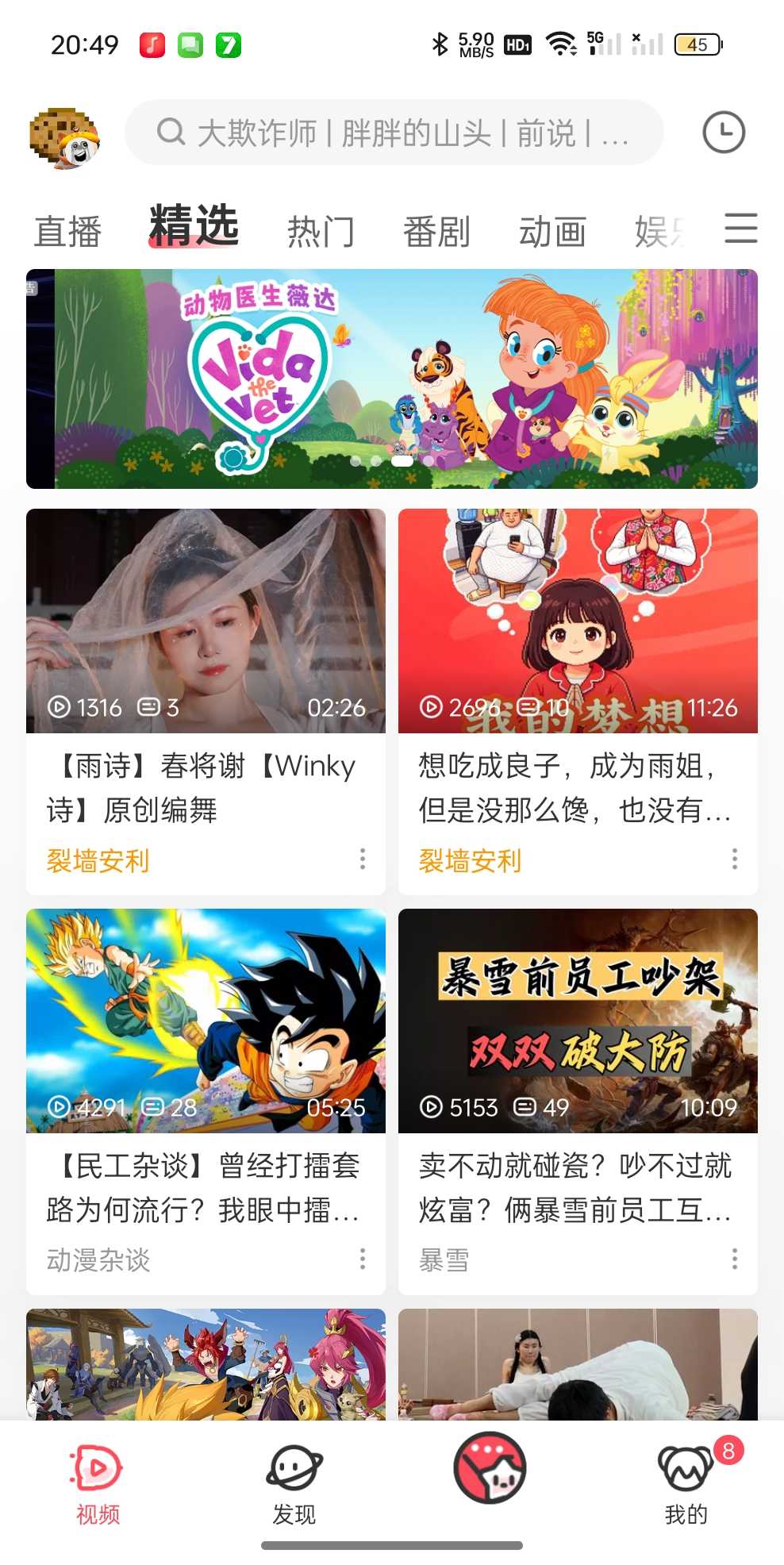Play the 【民工杂谈】 video
The width and height of the screenshot is (784, 1565).
click(x=206, y=1021)
